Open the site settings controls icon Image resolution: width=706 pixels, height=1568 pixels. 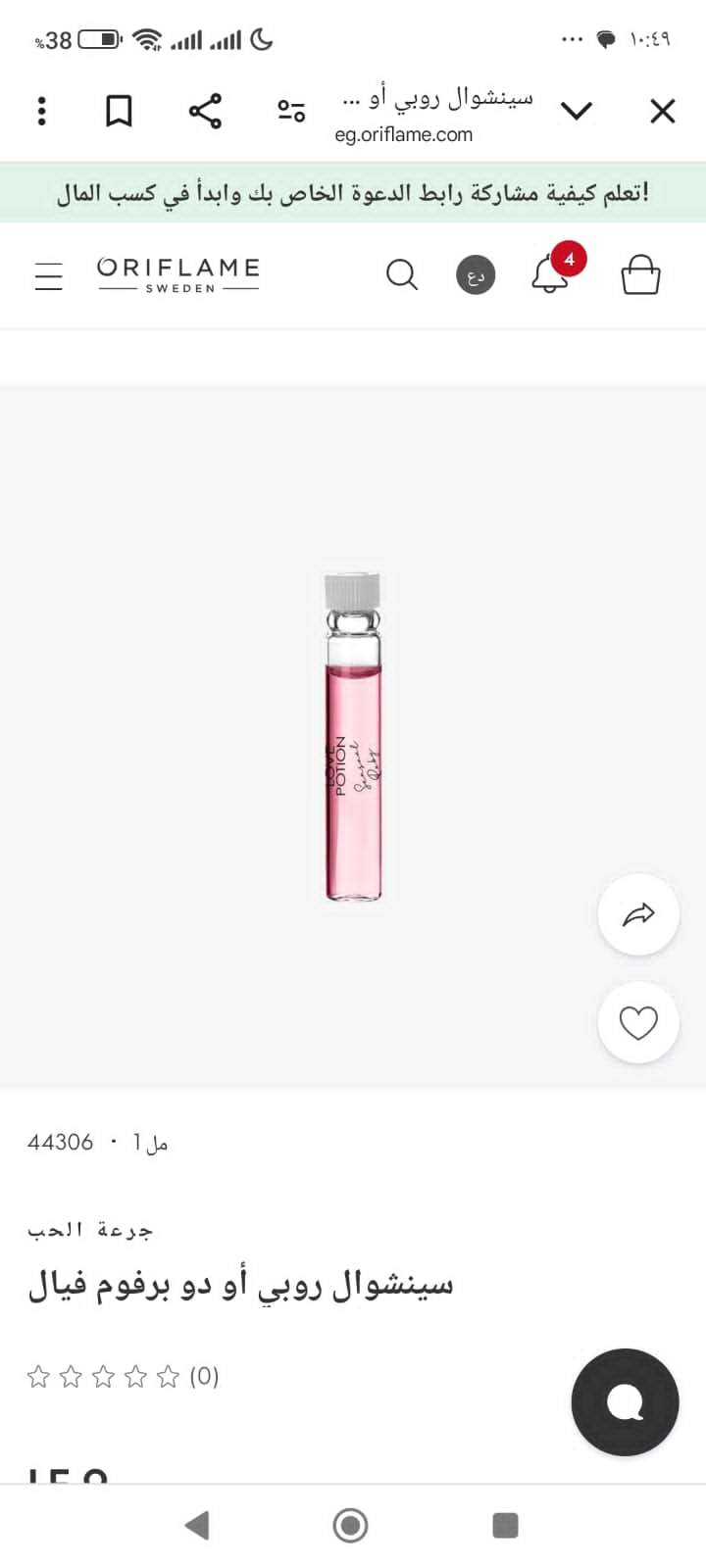[291, 111]
